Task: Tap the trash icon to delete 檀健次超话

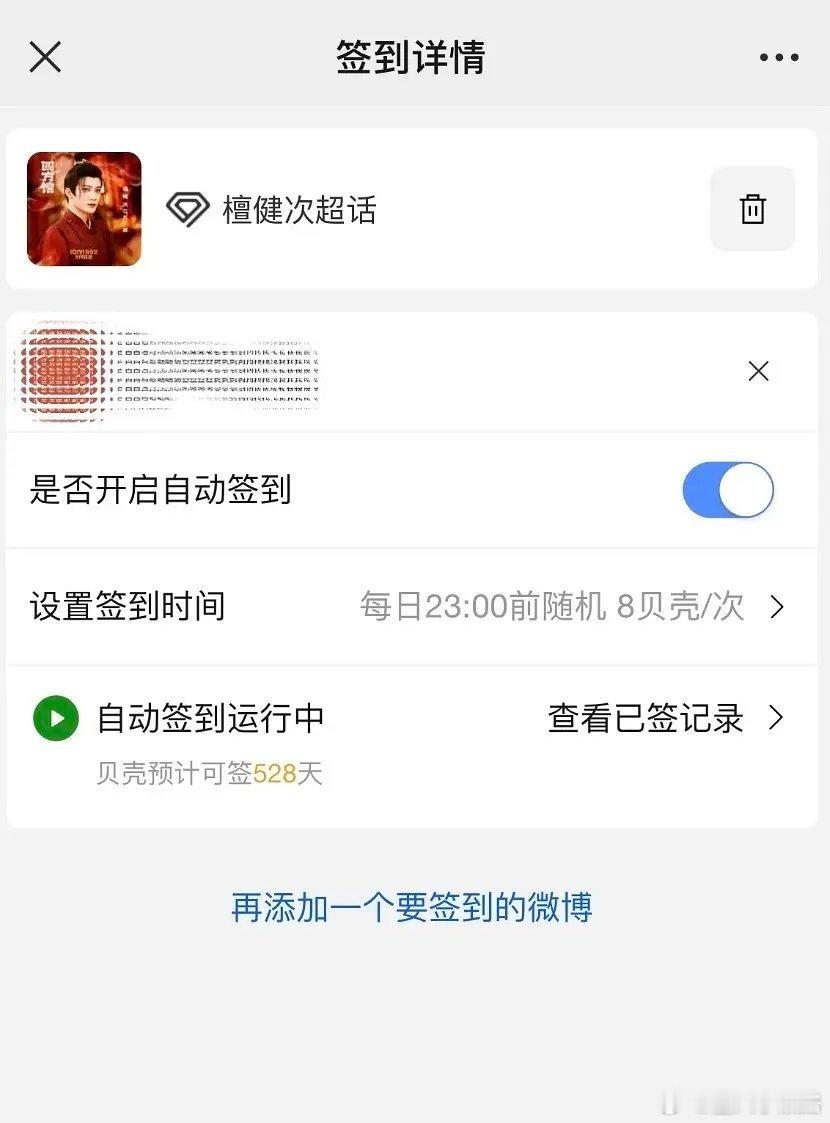Action: pos(752,210)
